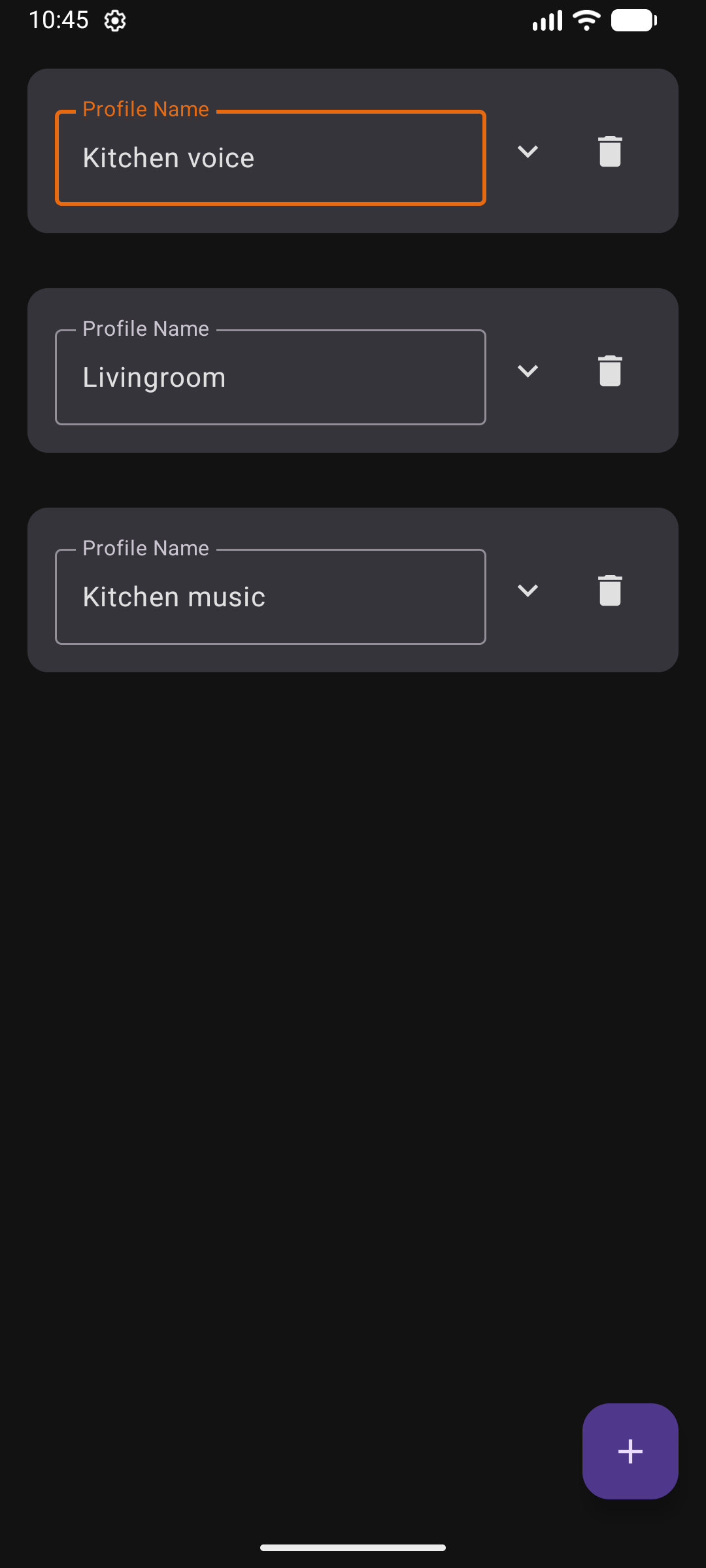Screen dimensions: 706x1568
Task: Delete the Kitchen voice profile
Action: point(610,152)
